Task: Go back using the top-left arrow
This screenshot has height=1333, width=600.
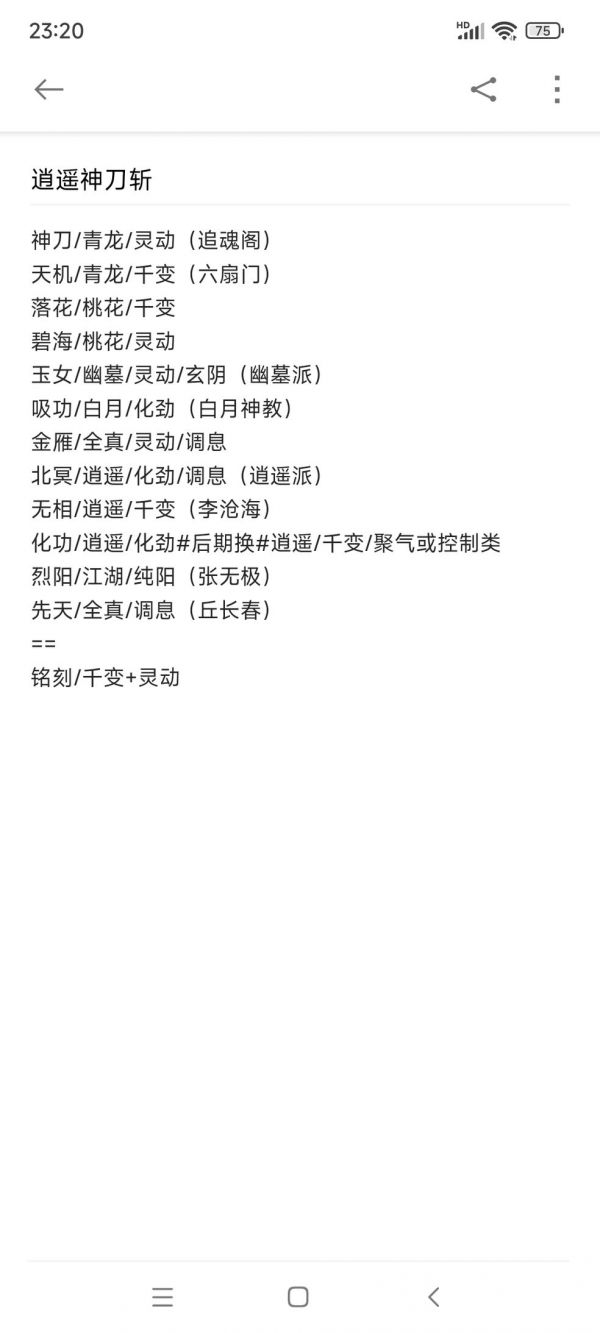Action: (x=49, y=89)
